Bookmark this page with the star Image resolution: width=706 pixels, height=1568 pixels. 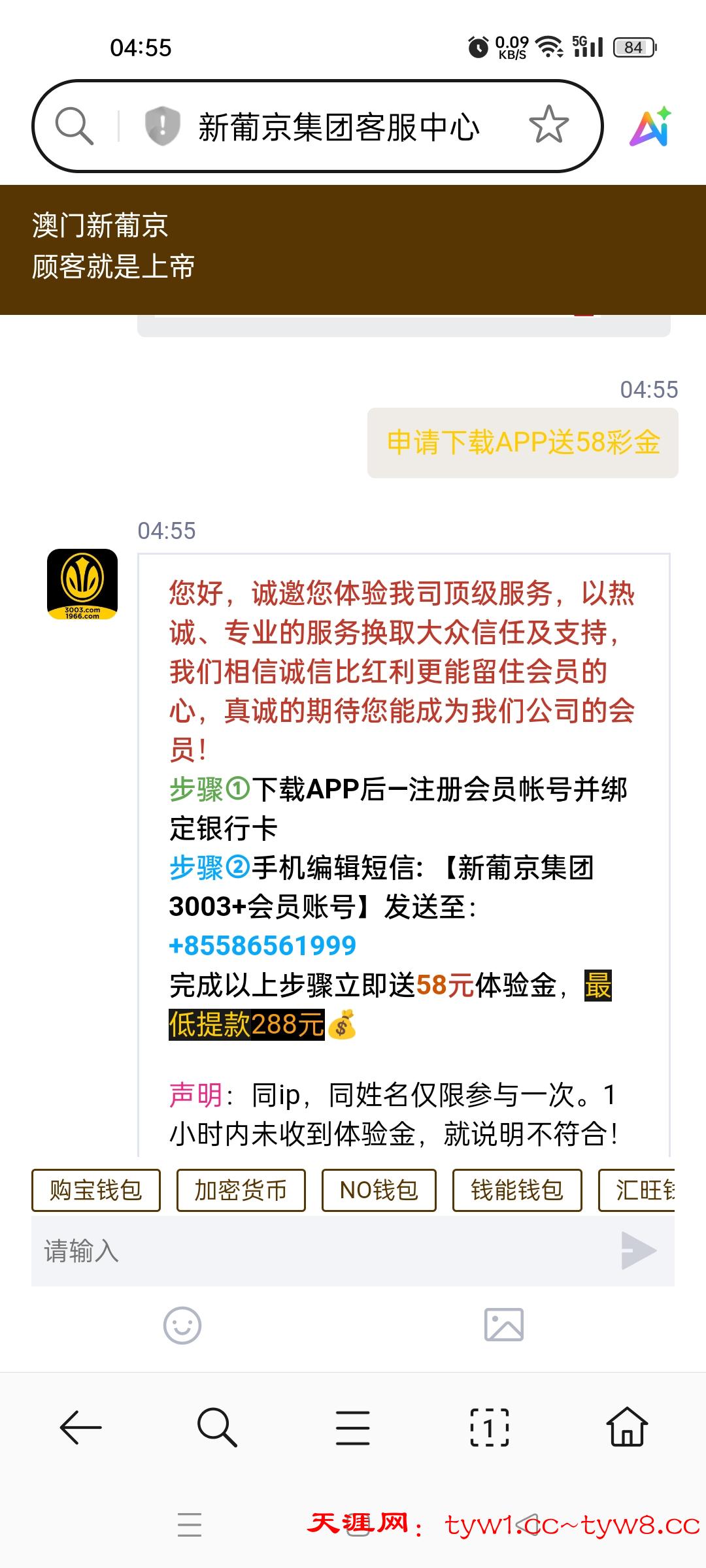tap(548, 125)
